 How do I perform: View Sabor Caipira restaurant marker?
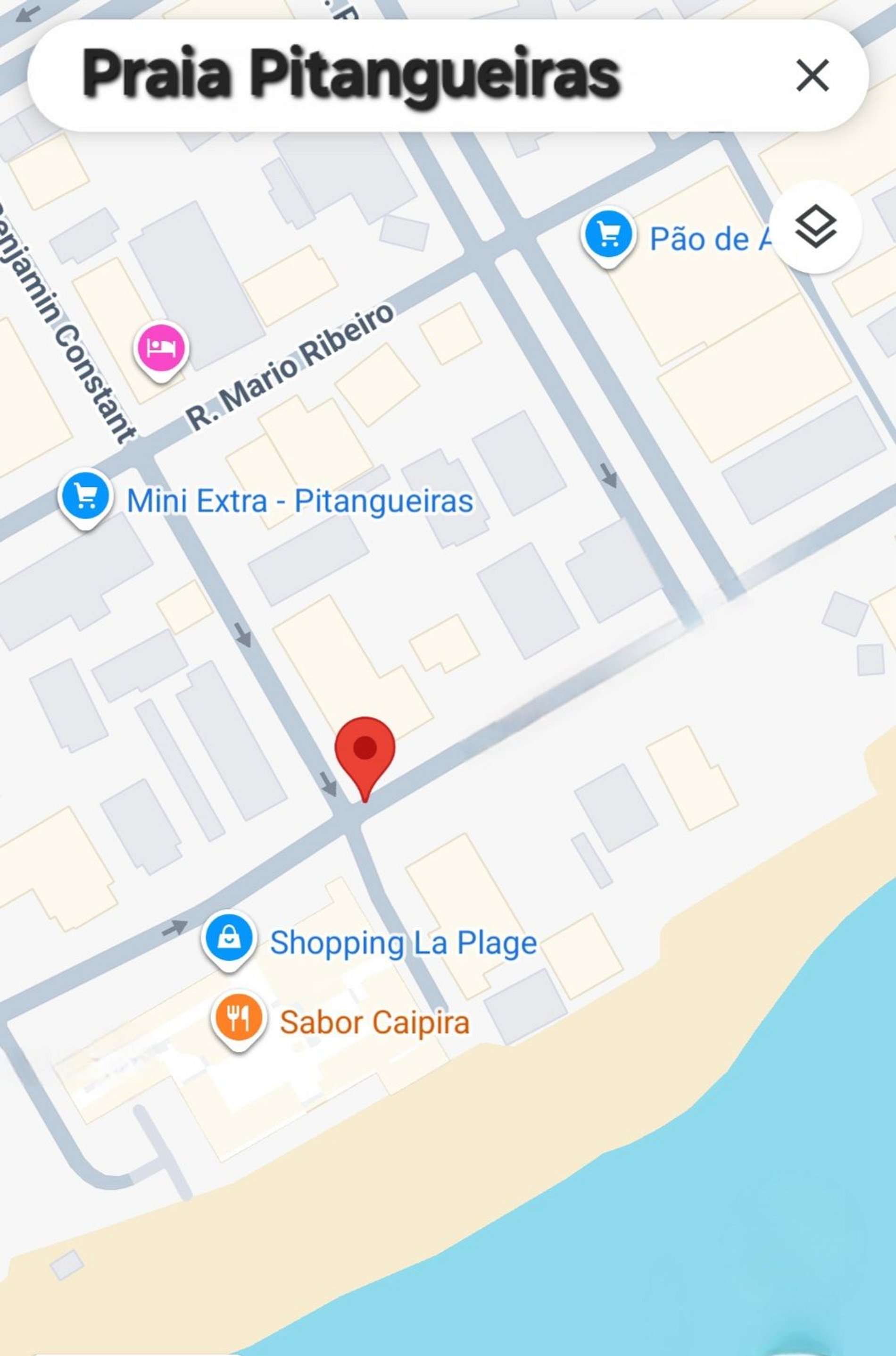[x=238, y=1019]
